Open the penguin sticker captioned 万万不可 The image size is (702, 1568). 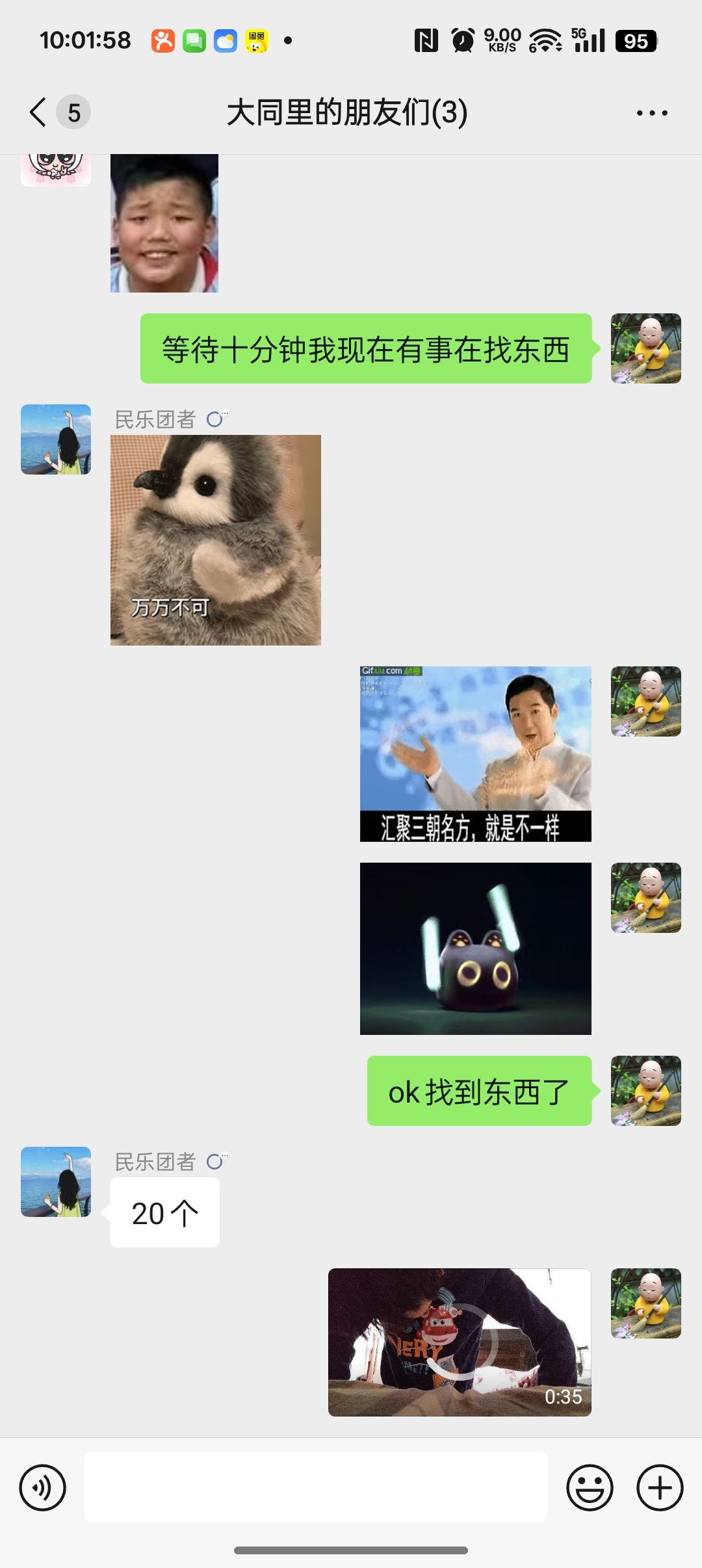point(216,540)
